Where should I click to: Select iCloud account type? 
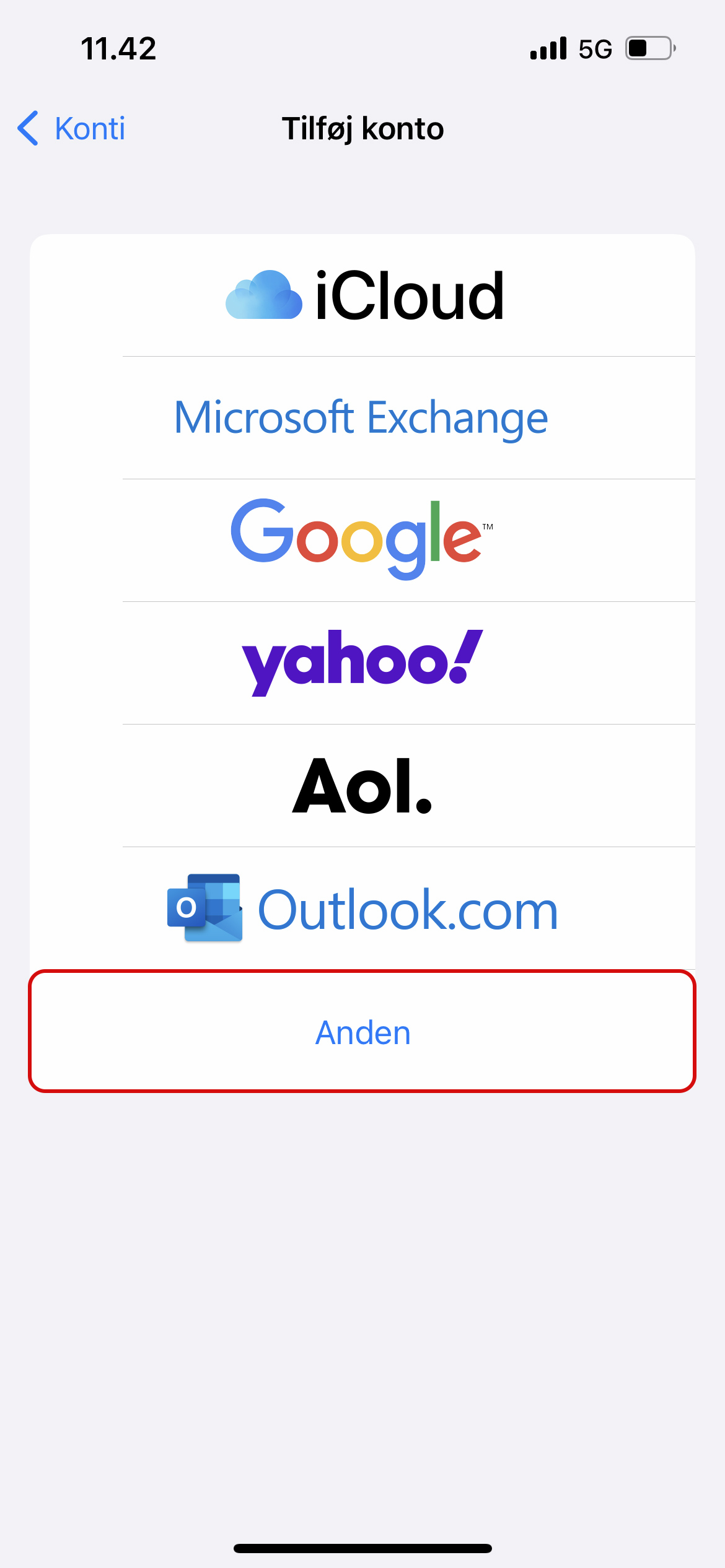pos(363,296)
